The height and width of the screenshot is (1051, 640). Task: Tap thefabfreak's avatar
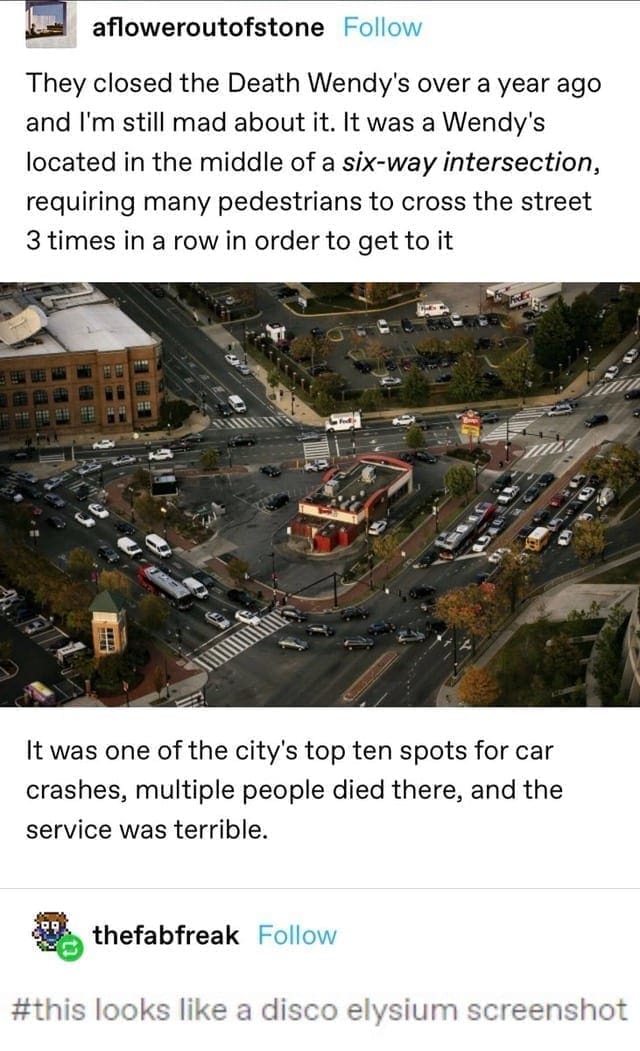(53, 934)
